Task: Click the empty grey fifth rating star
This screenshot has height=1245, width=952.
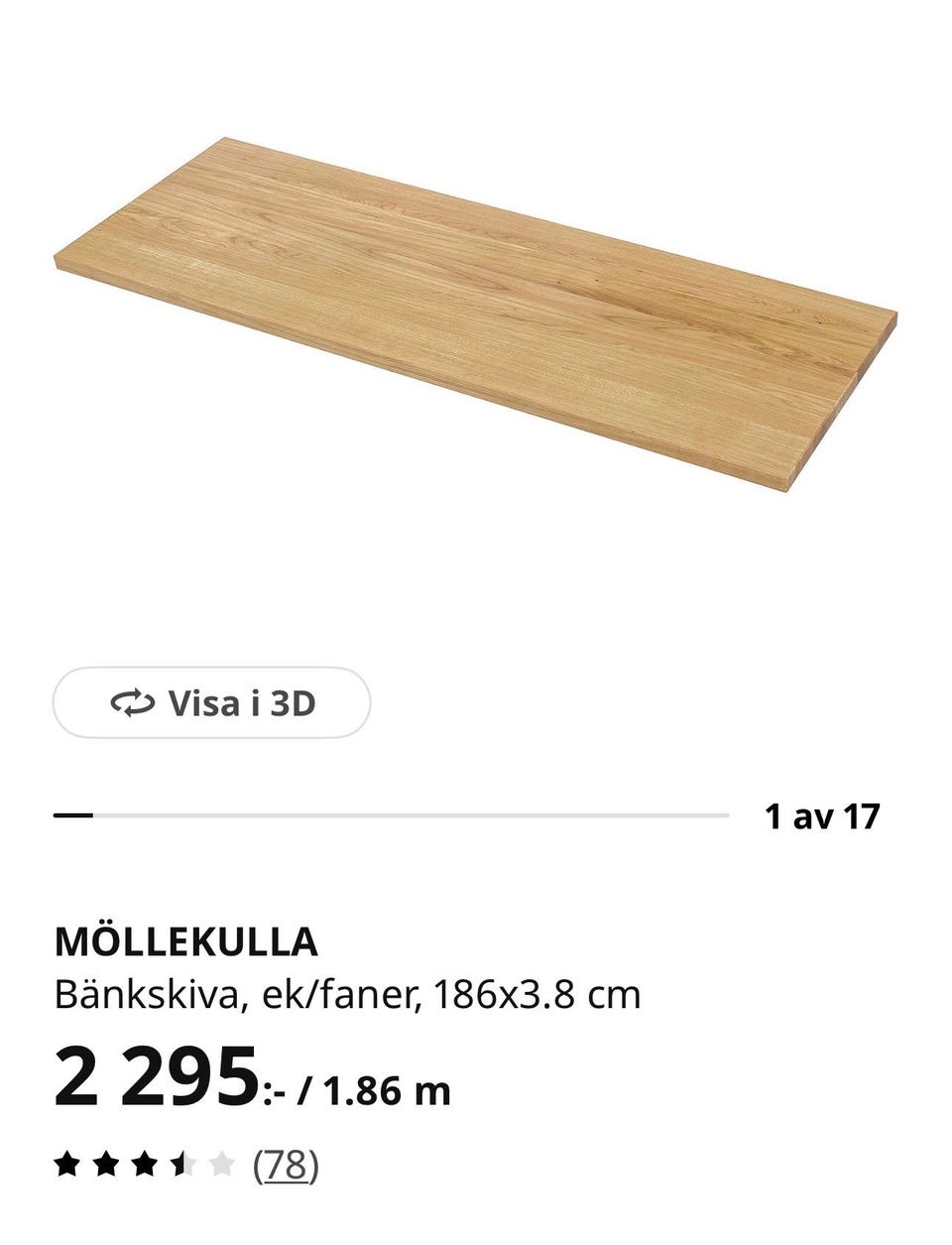Action: (220, 1163)
